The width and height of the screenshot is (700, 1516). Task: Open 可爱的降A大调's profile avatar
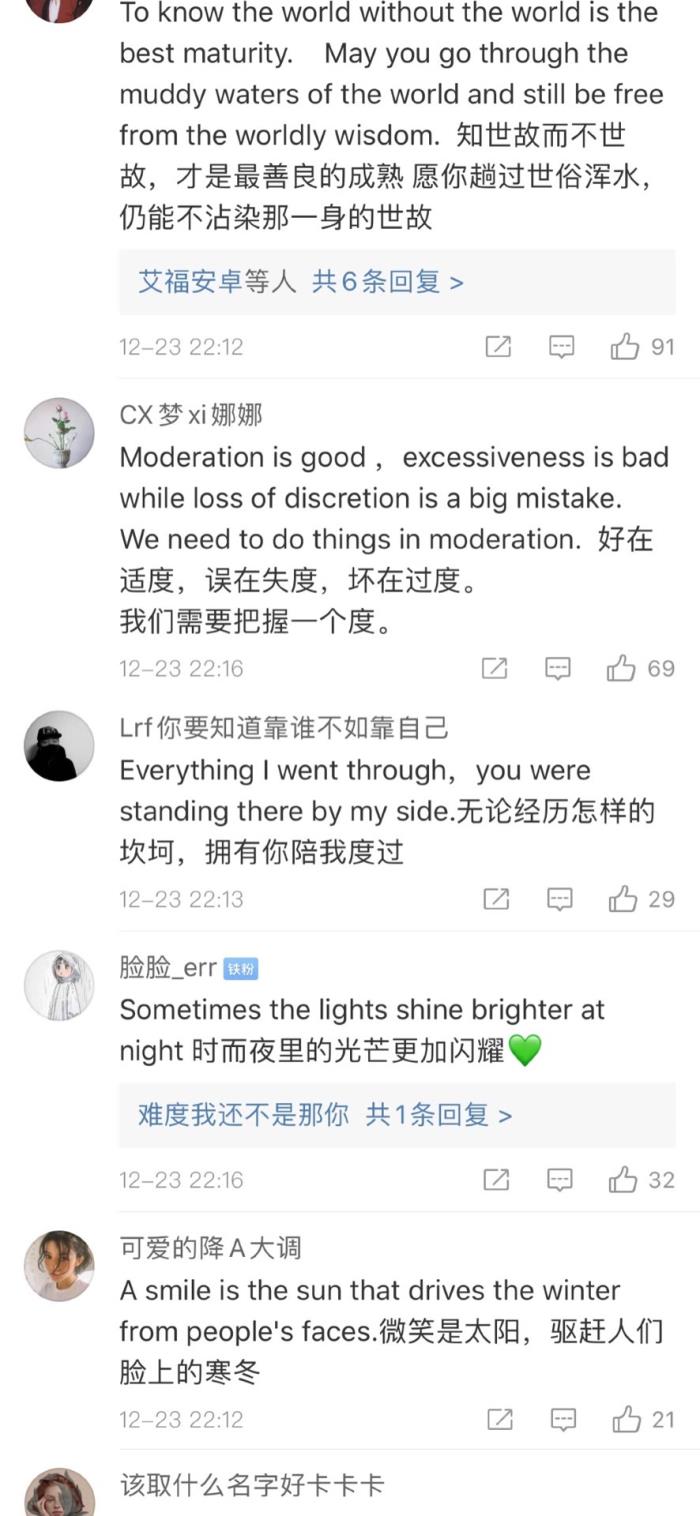point(59,1265)
